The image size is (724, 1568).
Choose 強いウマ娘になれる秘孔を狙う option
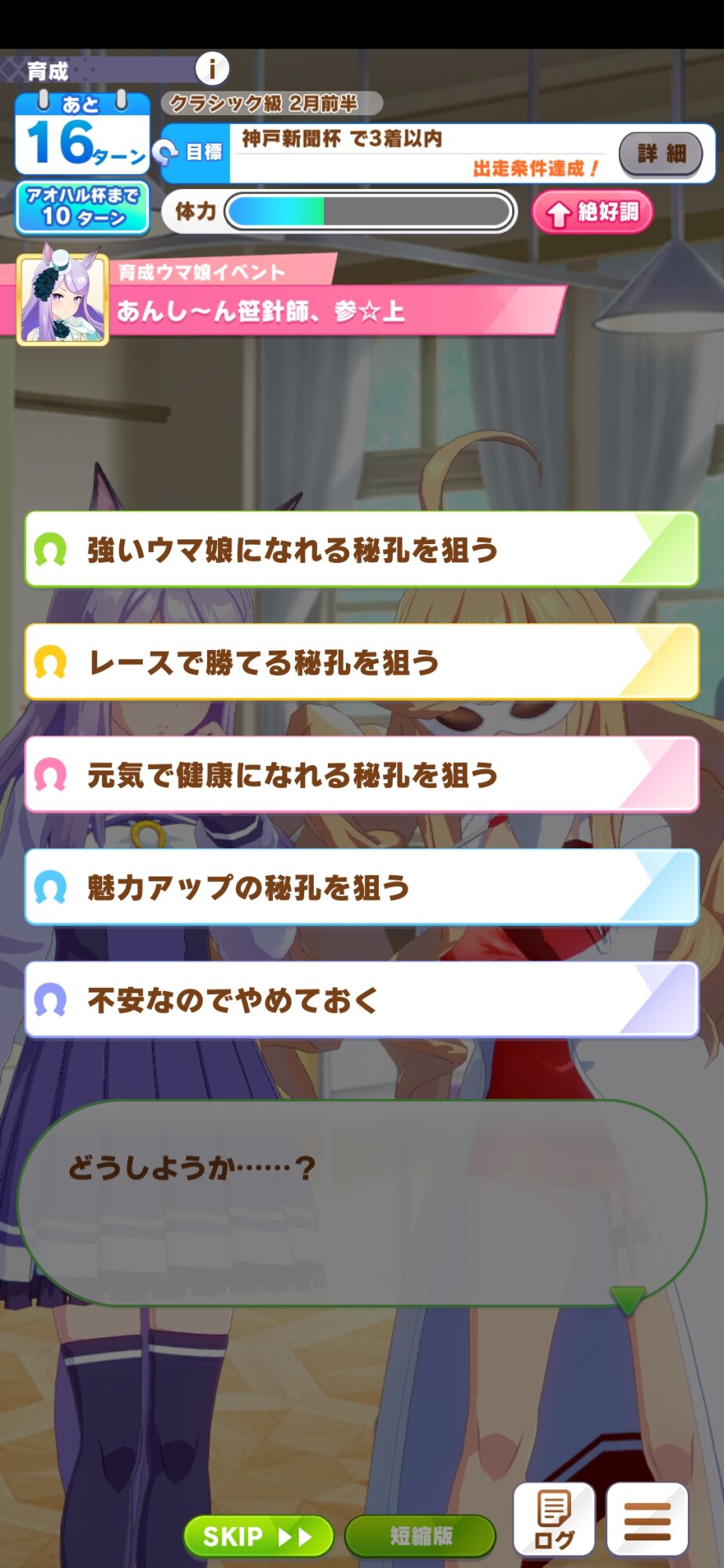tap(362, 550)
